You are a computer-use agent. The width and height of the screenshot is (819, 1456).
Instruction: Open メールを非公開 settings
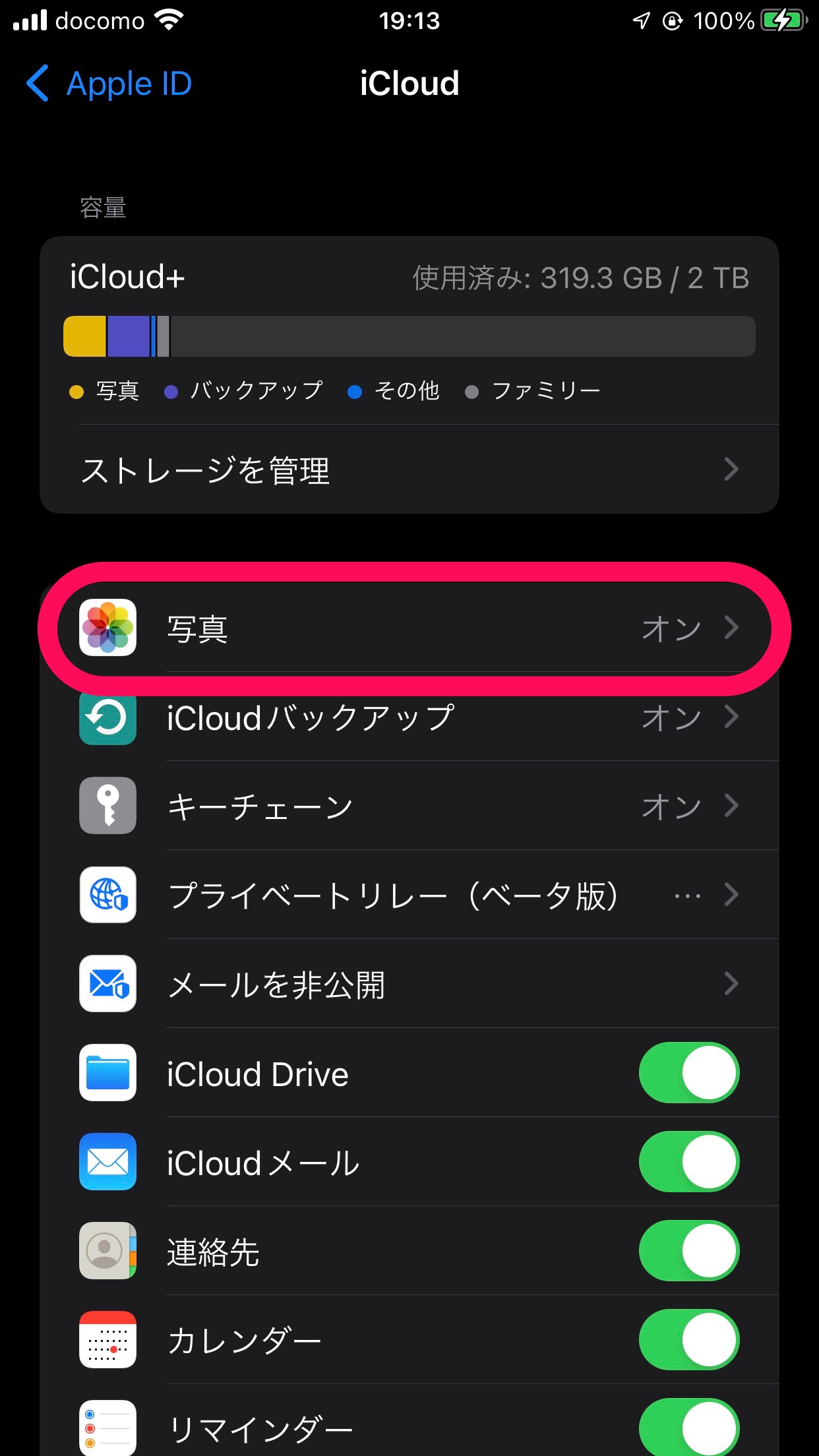409,984
